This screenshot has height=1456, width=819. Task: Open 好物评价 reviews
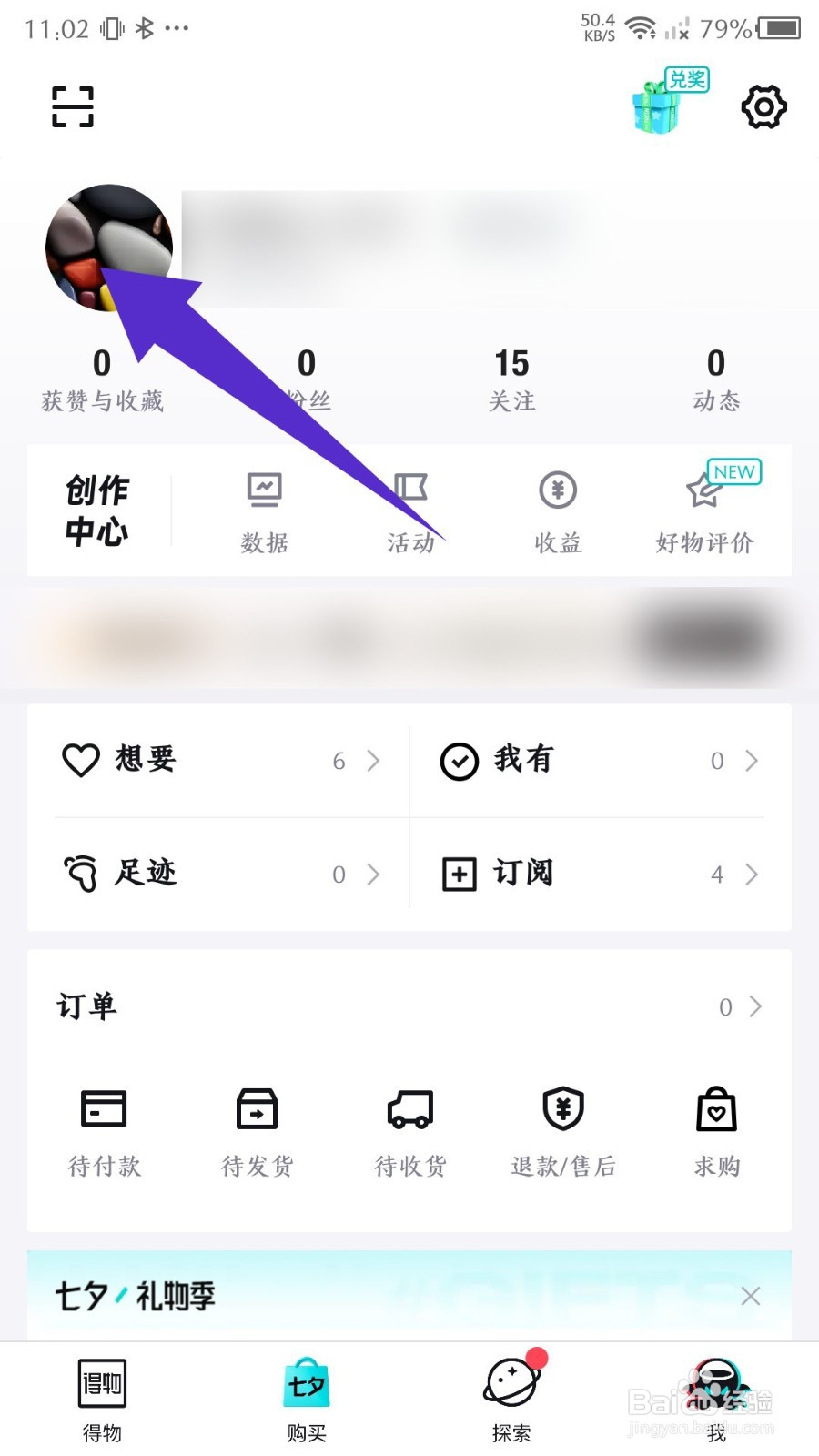[704, 513]
